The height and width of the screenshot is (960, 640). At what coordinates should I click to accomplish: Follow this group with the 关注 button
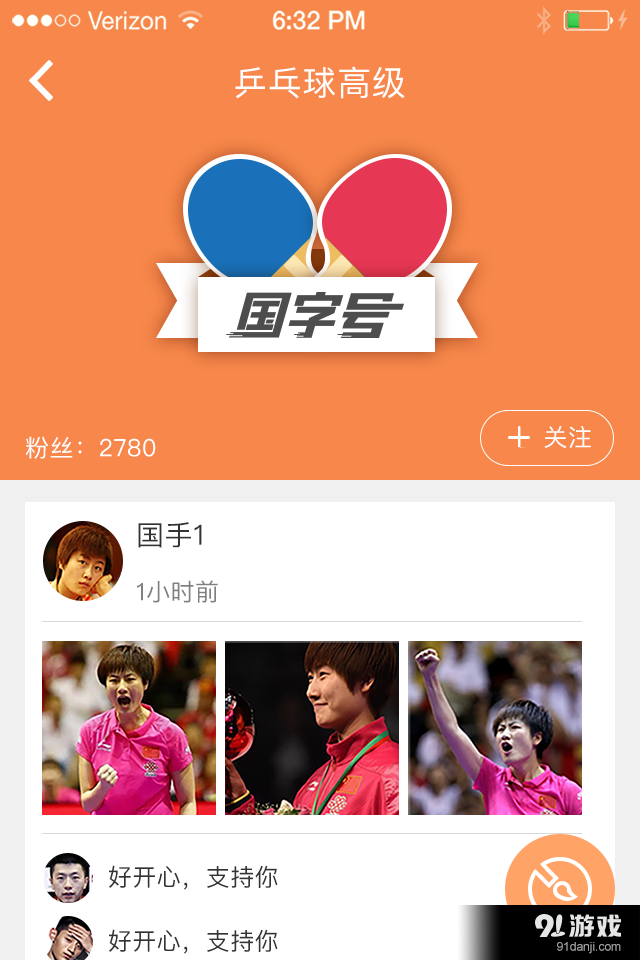tap(547, 438)
